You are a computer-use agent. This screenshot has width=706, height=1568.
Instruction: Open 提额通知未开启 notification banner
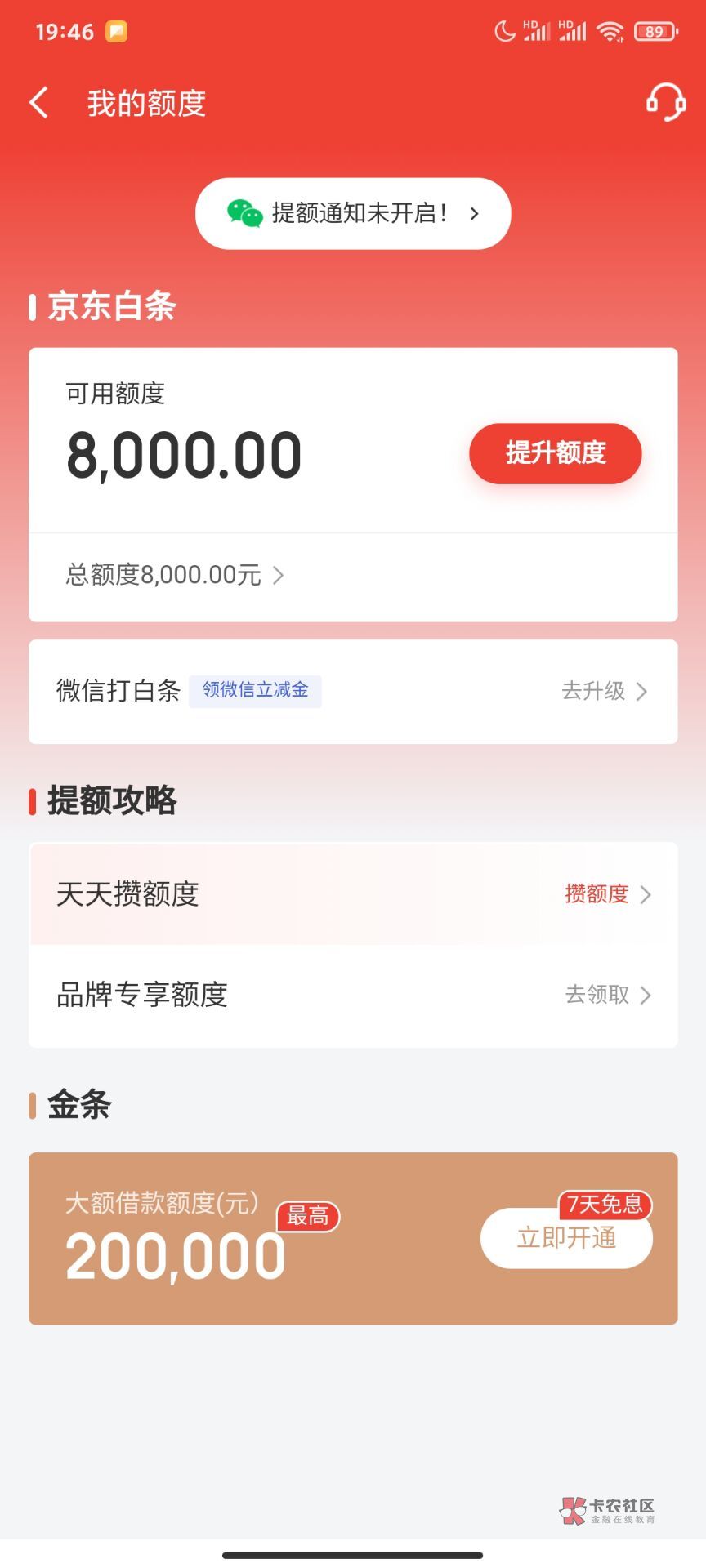pos(353,213)
